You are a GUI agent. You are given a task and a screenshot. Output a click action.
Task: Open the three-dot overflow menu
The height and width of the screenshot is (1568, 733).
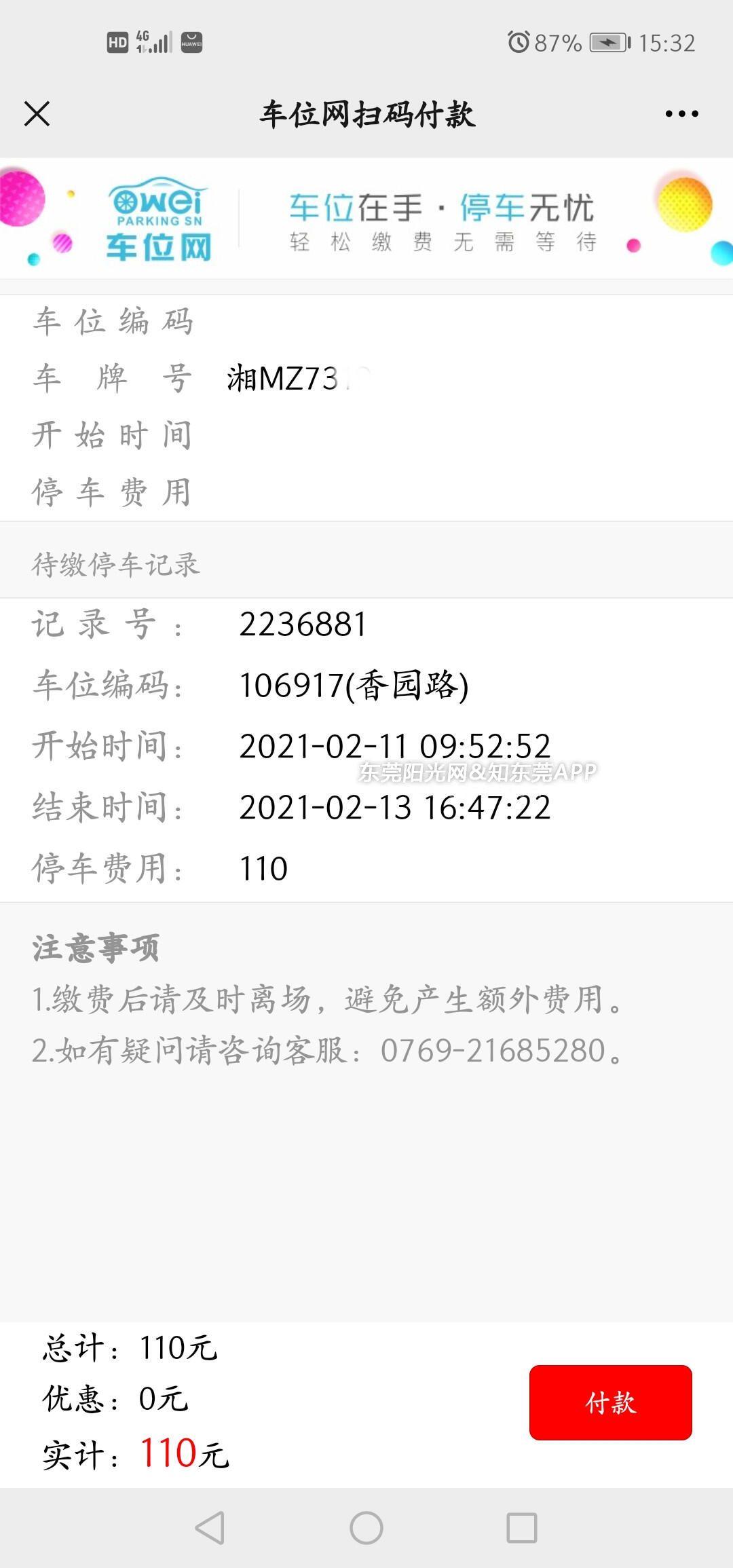point(681,114)
